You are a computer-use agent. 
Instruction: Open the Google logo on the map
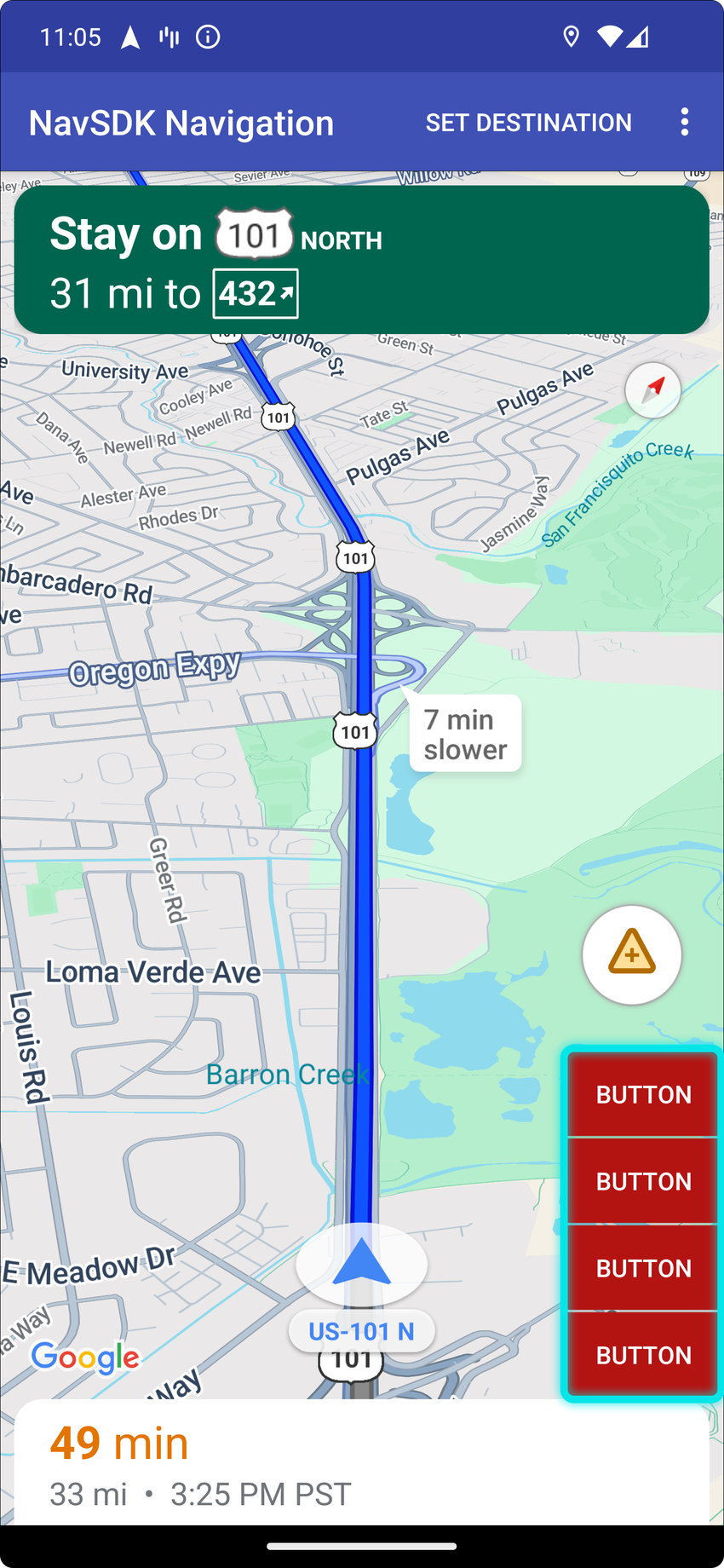pos(85,1358)
